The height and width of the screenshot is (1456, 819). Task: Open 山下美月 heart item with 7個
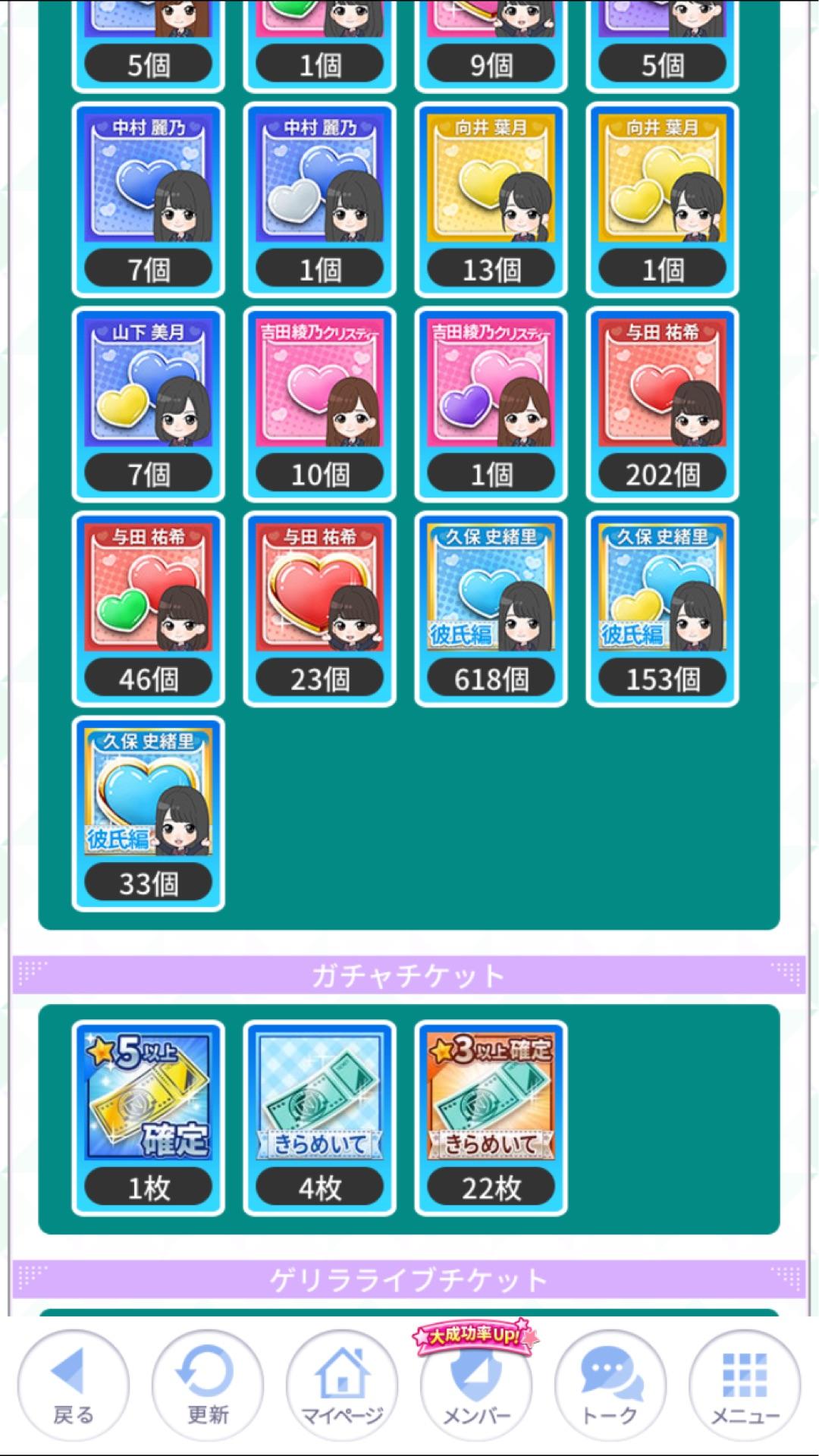pos(149,403)
